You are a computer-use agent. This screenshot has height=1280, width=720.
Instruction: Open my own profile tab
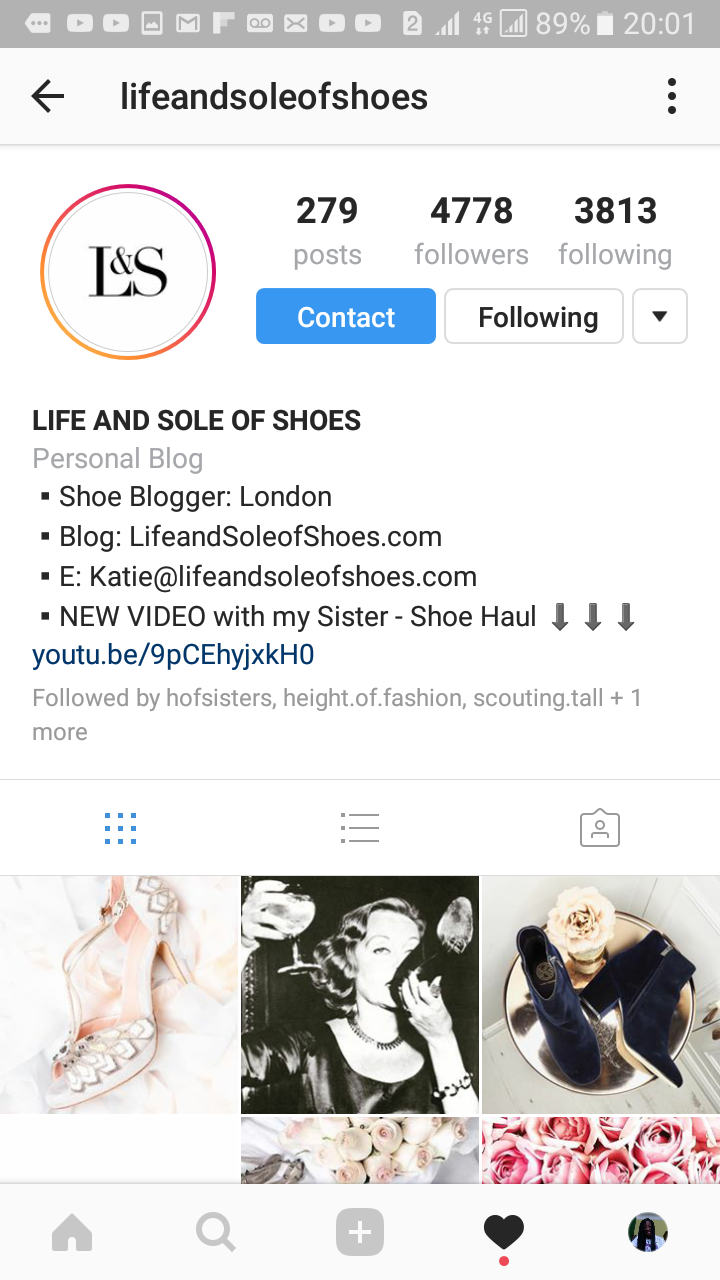click(648, 1233)
